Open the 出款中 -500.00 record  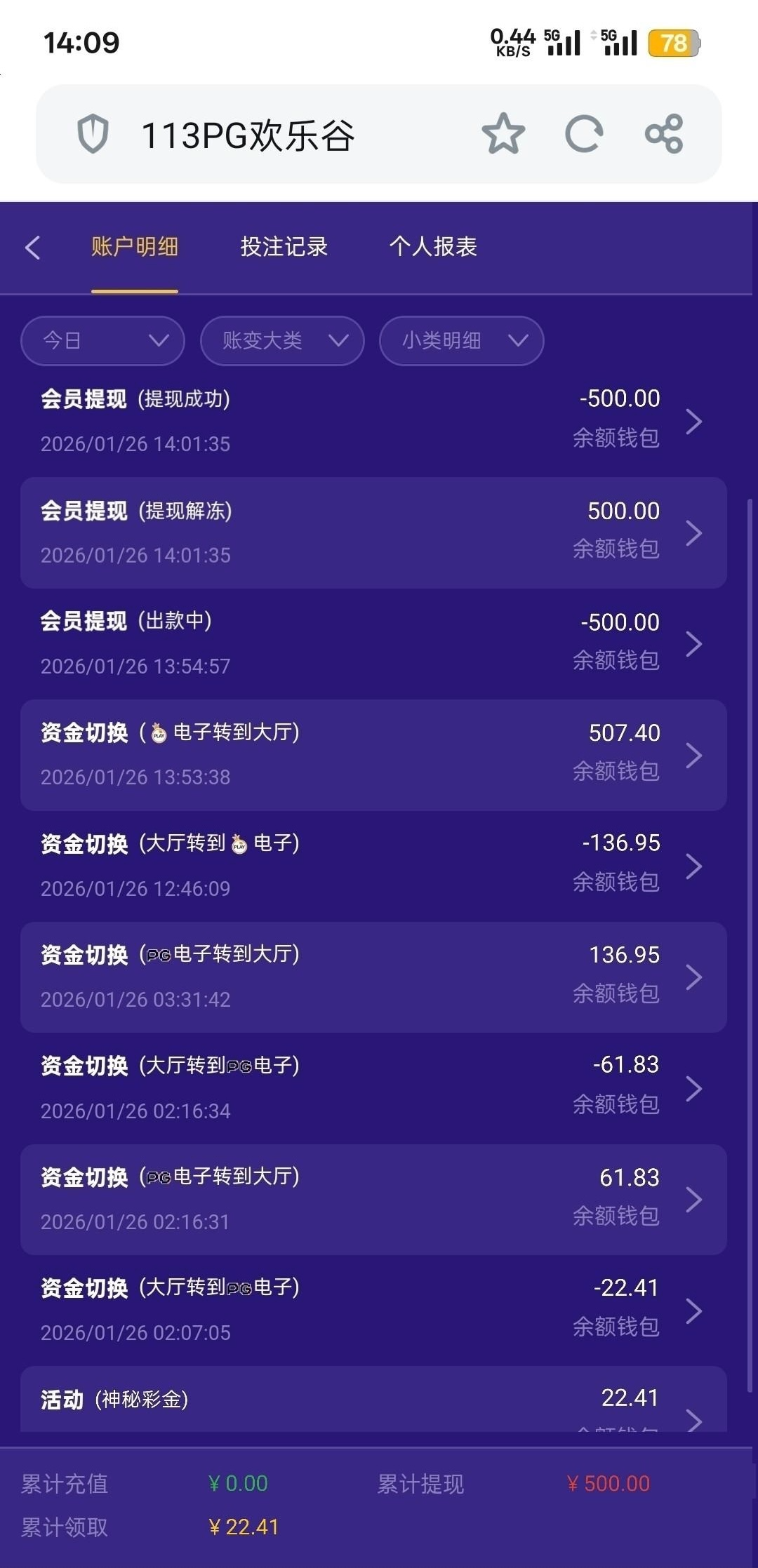[x=373, y=643]
